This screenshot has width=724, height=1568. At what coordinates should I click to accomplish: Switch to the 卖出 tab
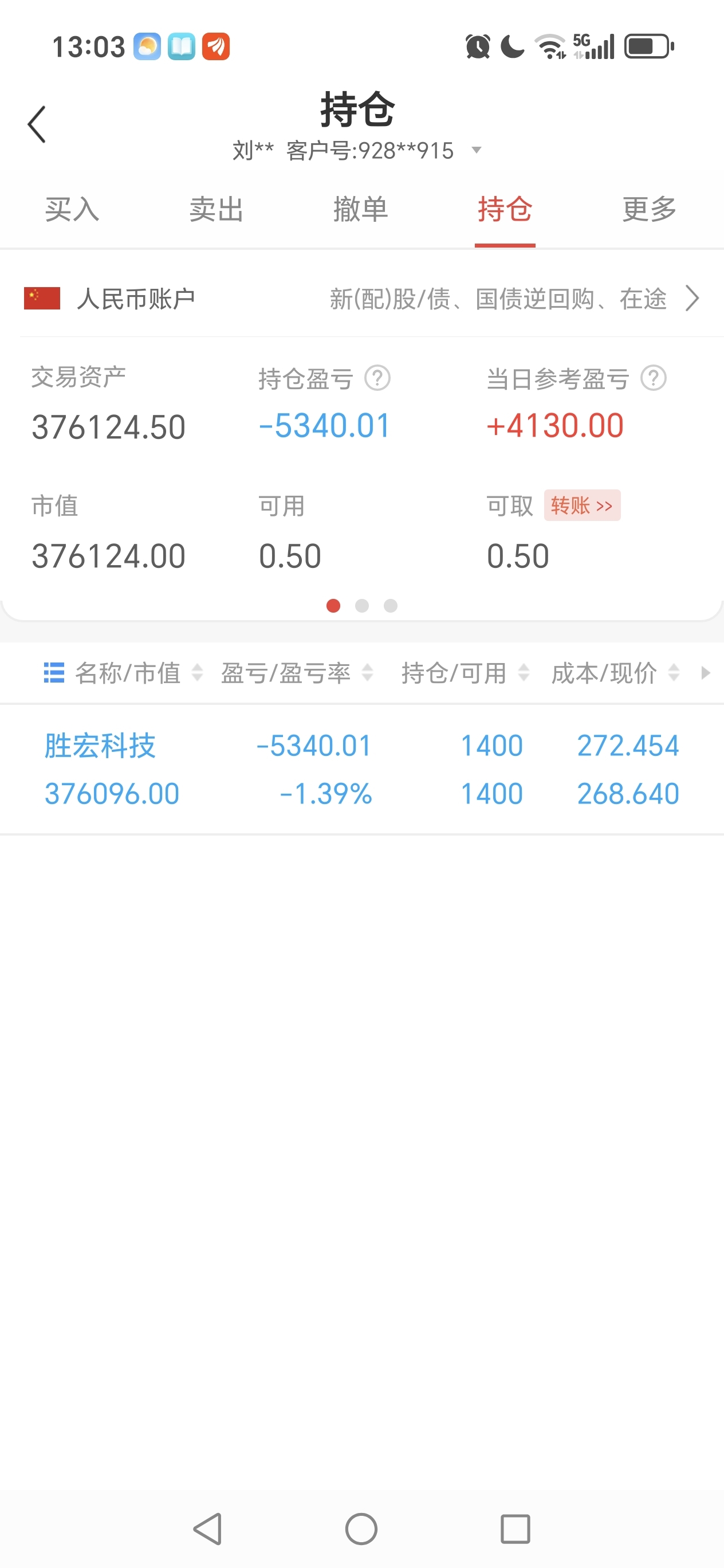click(x=217, y=210)
